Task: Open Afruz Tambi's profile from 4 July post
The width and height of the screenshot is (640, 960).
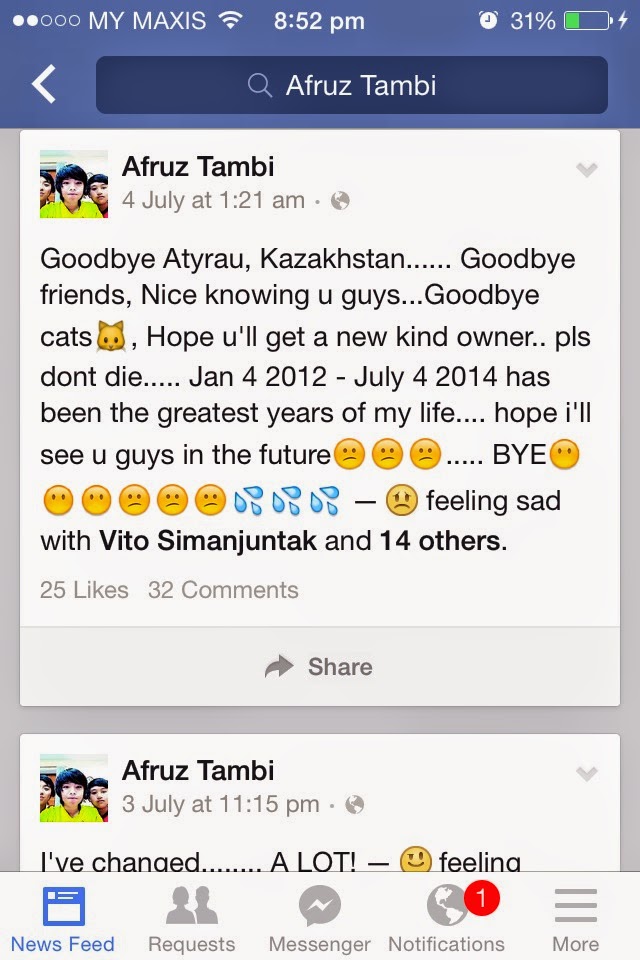Action: pyautogui.click(x=198, y=166)
